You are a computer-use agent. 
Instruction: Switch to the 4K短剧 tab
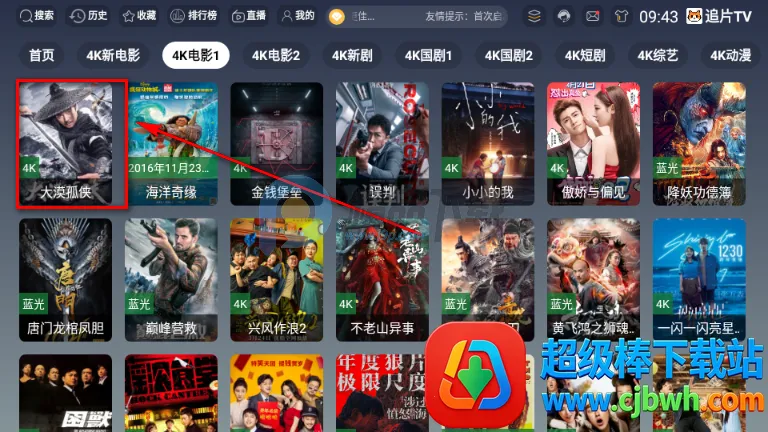pos(585,55)
